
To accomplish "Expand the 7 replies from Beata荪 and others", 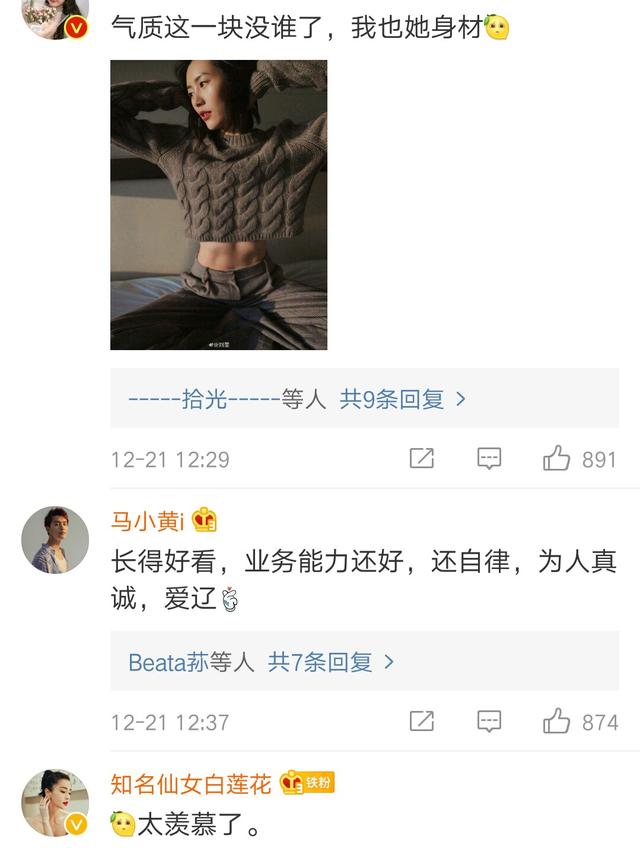I will pyautogui.click(x=262, y=661).
